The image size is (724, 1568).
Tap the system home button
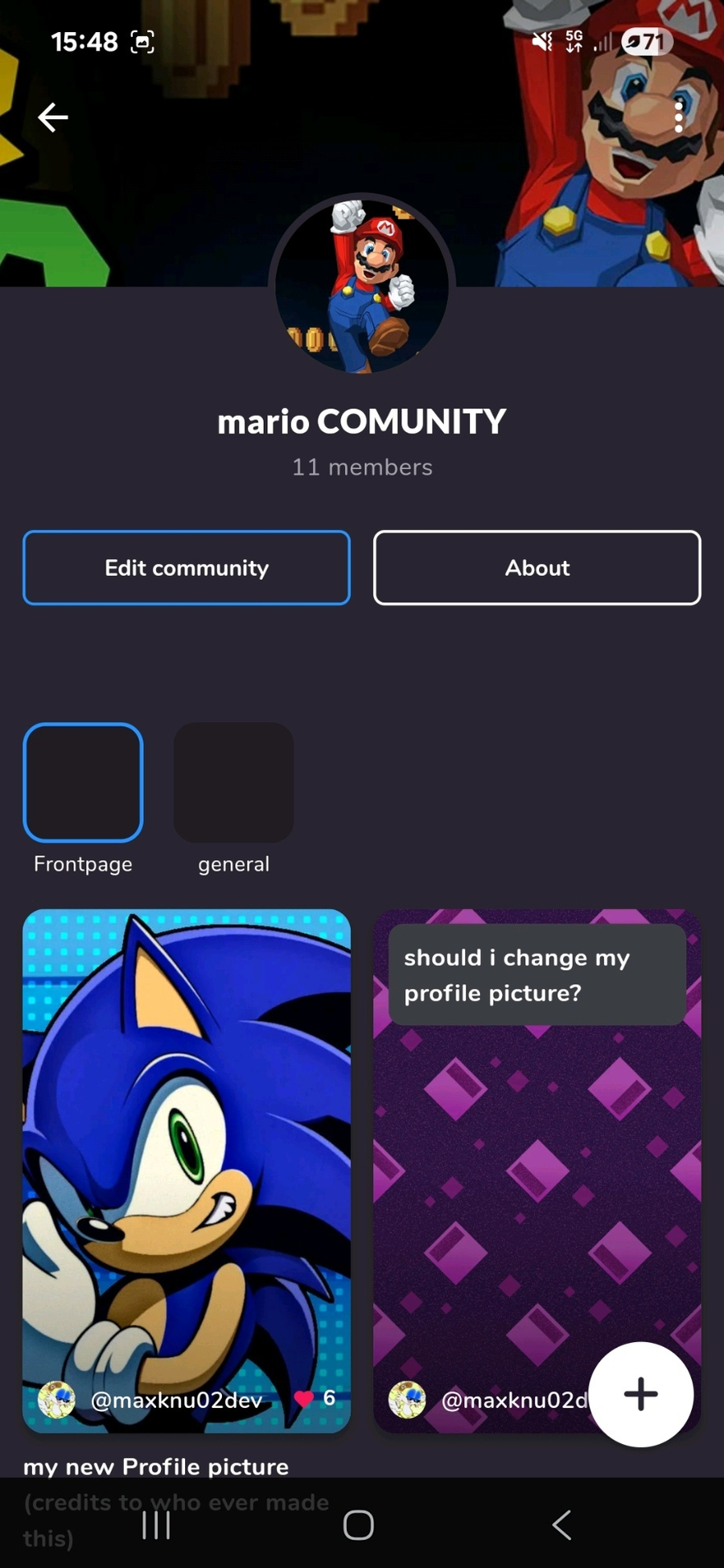pos(358,1525)
